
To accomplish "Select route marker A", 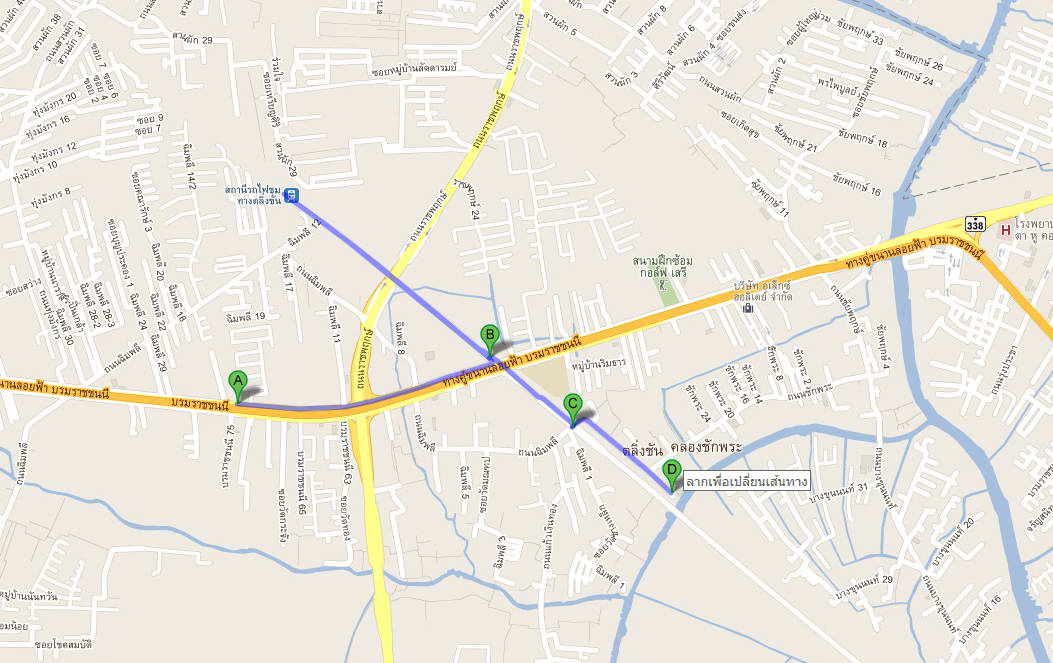I will coord(237,383).
